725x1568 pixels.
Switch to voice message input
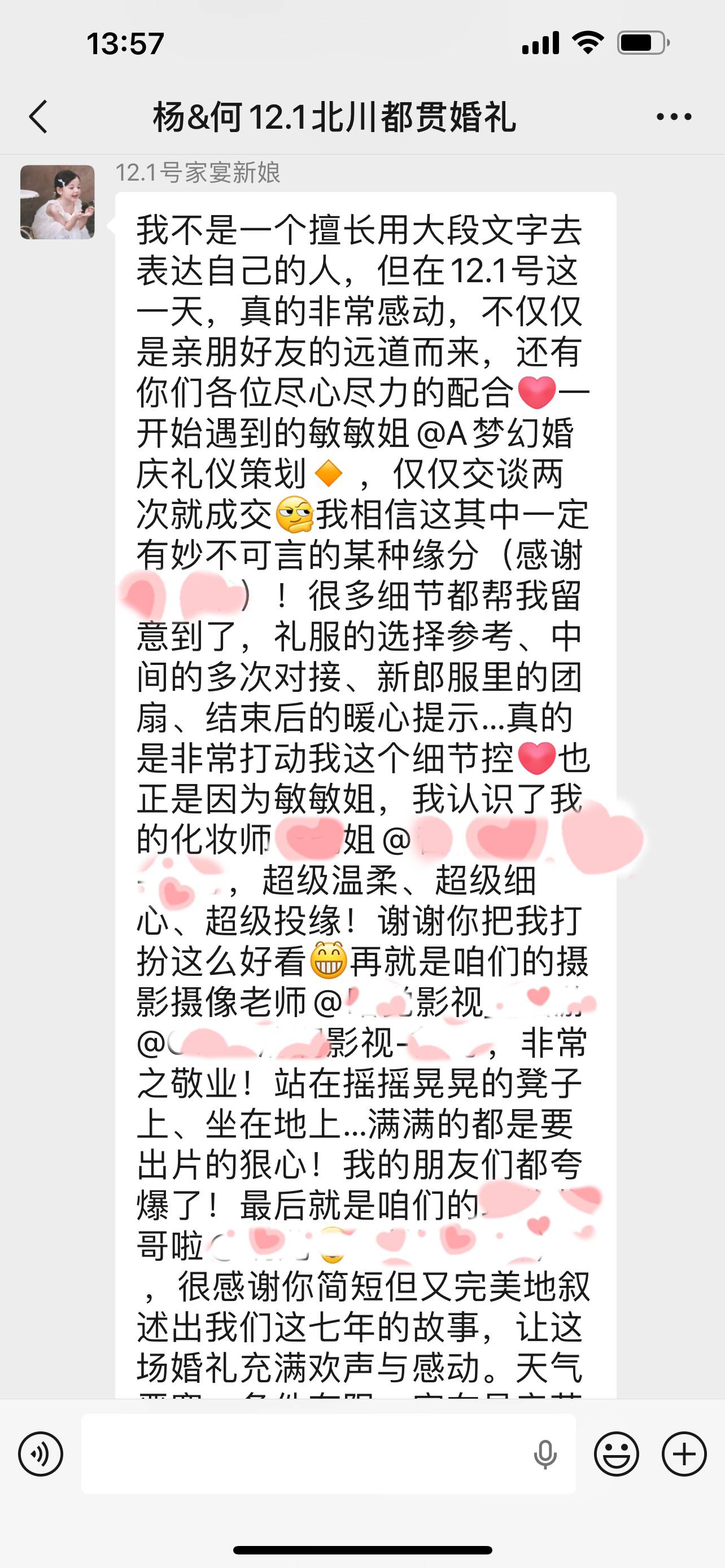click(x=41, y=1454)
